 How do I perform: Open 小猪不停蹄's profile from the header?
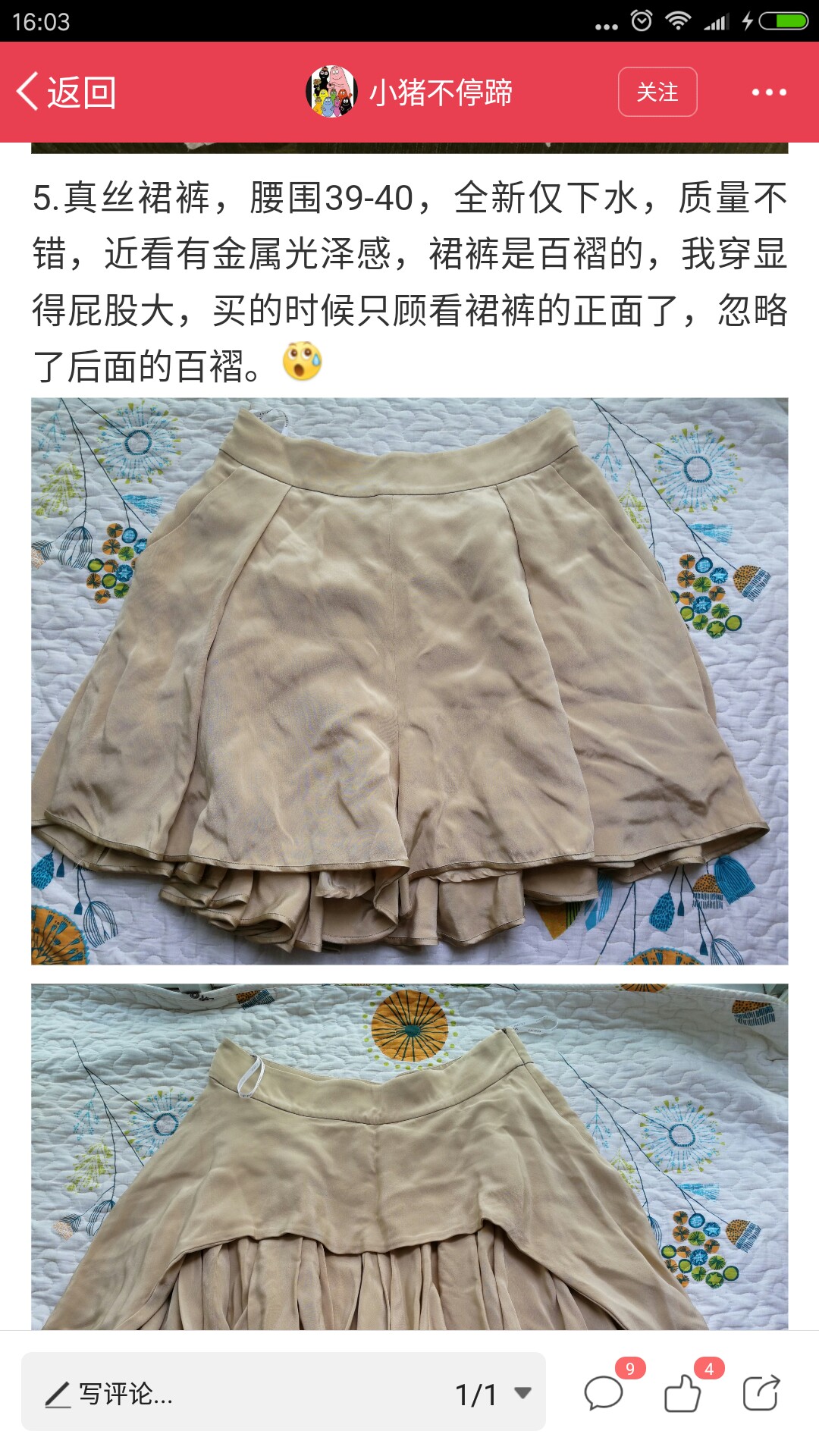[x=409, y=92]
